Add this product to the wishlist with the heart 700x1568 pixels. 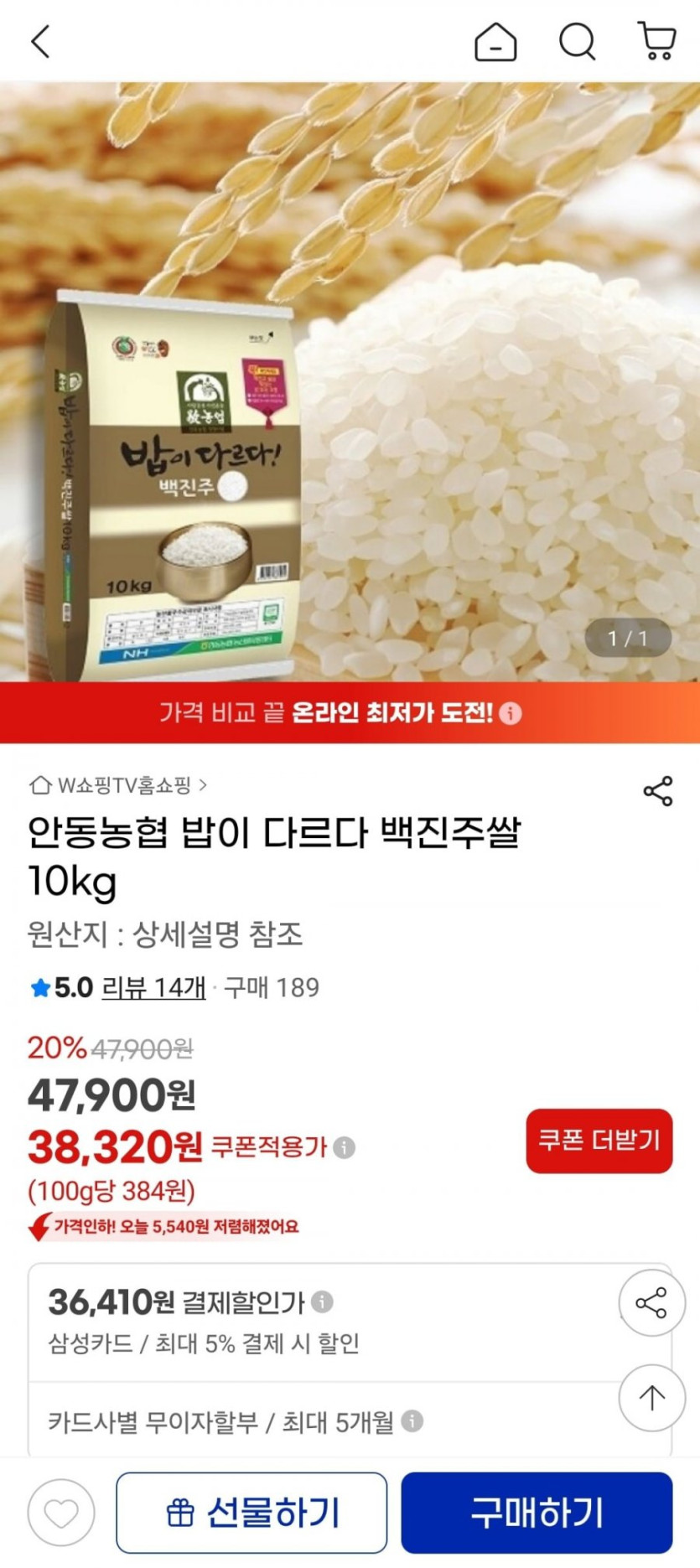click(61, 1513)
